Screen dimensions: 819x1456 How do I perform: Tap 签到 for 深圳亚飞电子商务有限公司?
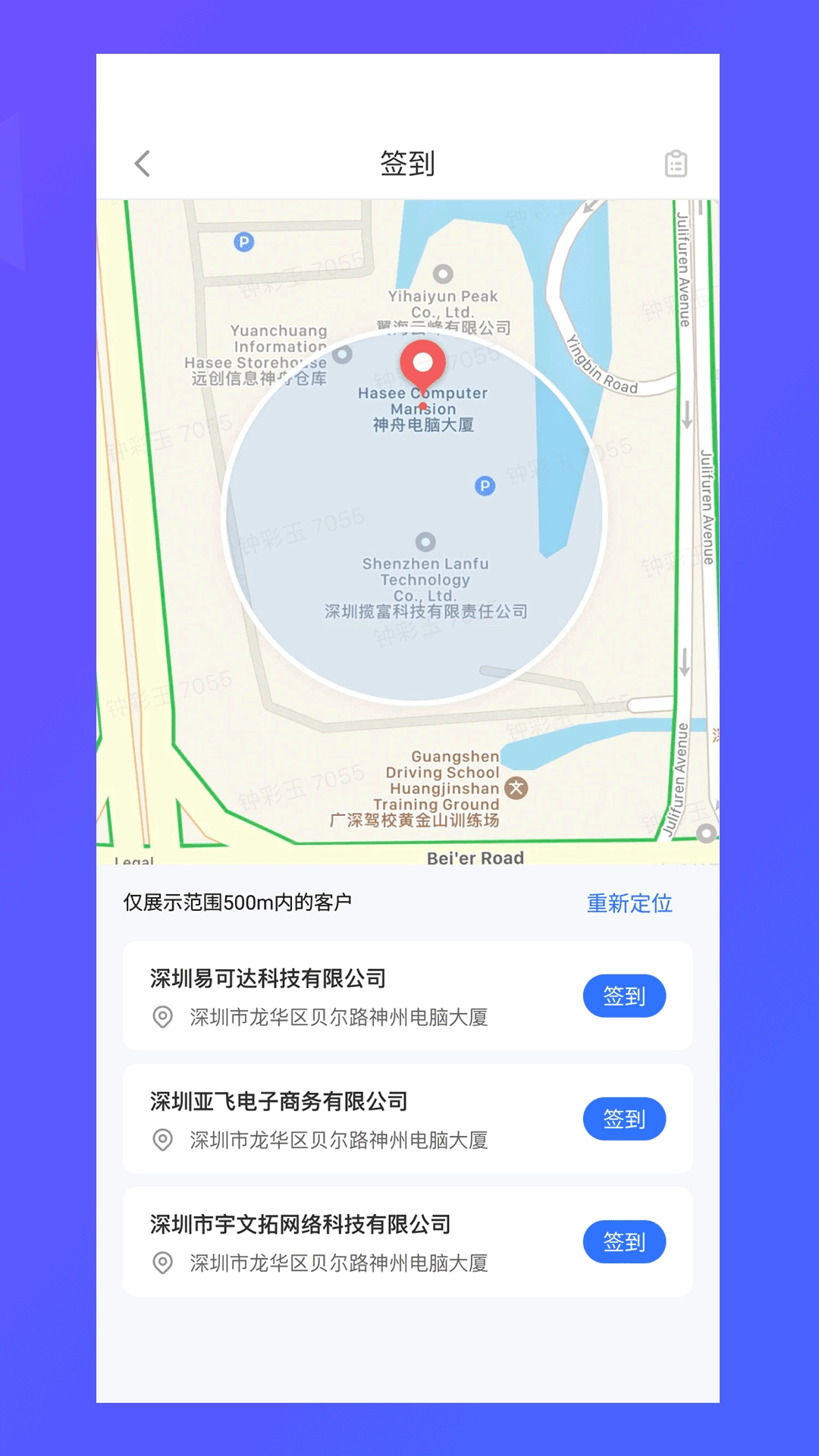click(x=624, y=1119)
